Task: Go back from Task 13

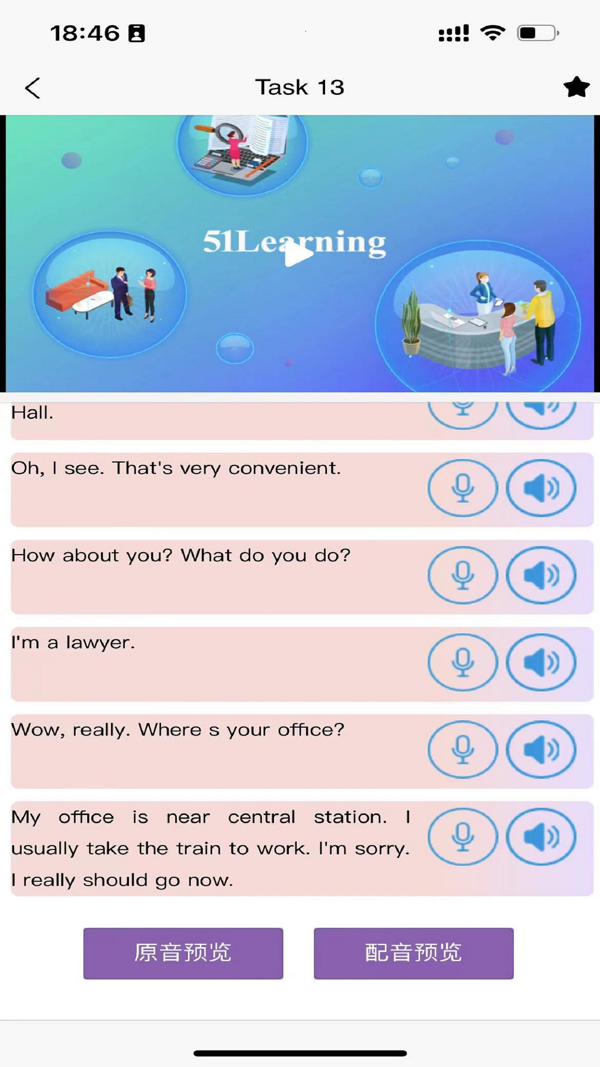Action: click(x=33, y=88)
